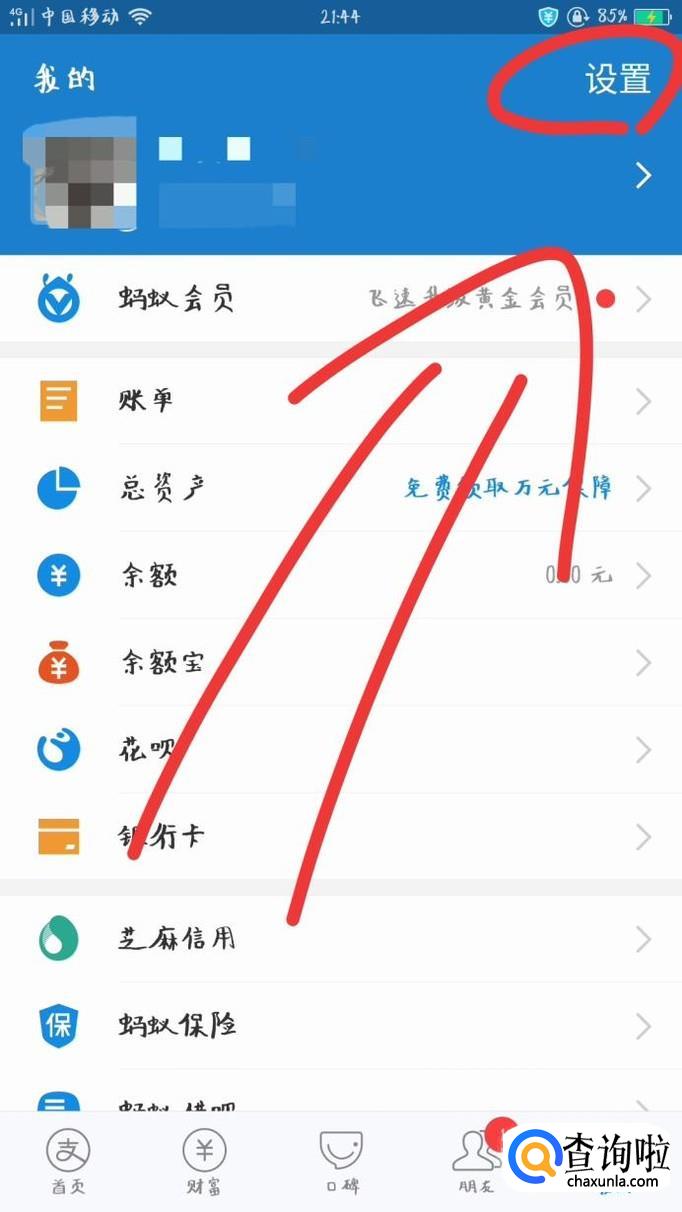Open 总资产 total assets

[340, 488]
